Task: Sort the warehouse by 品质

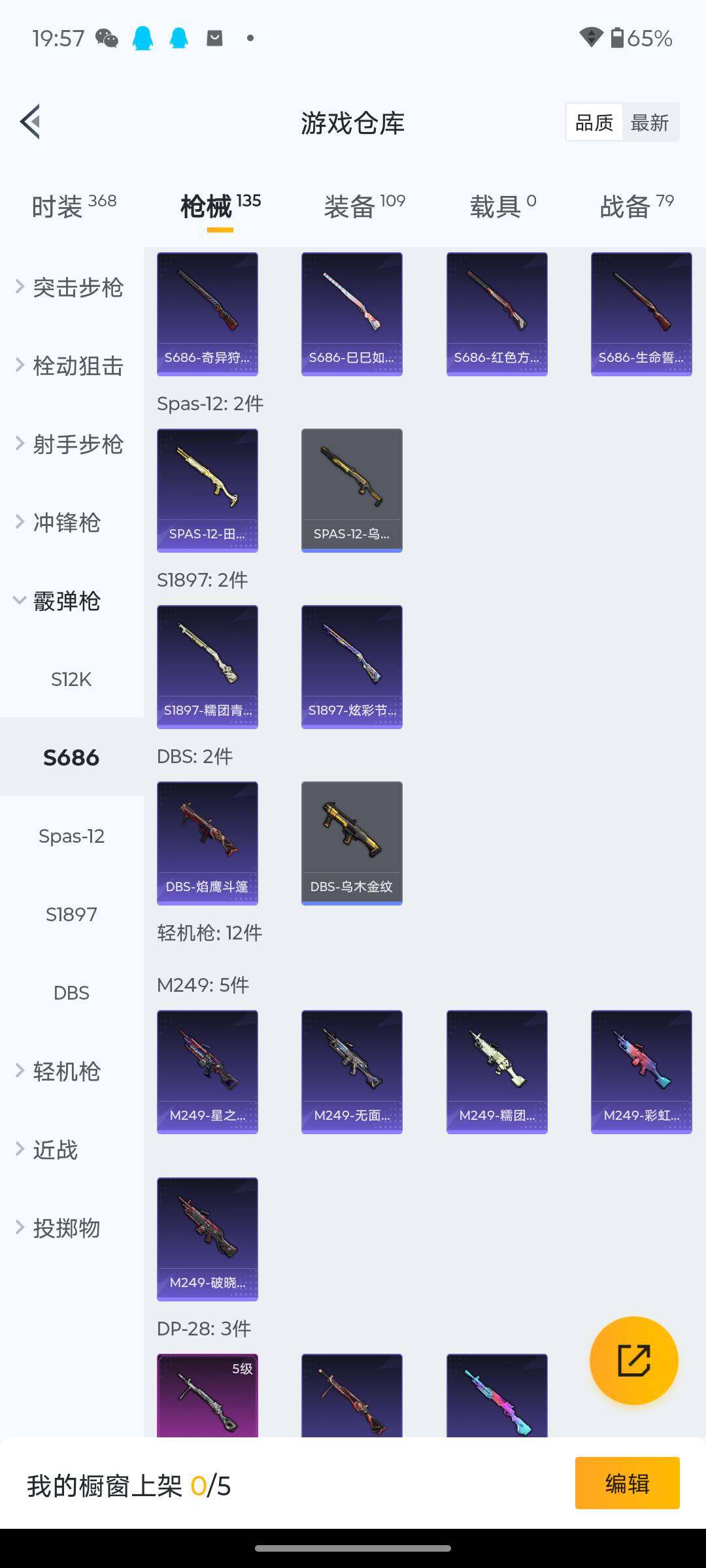Action: [x=594, y=122]
